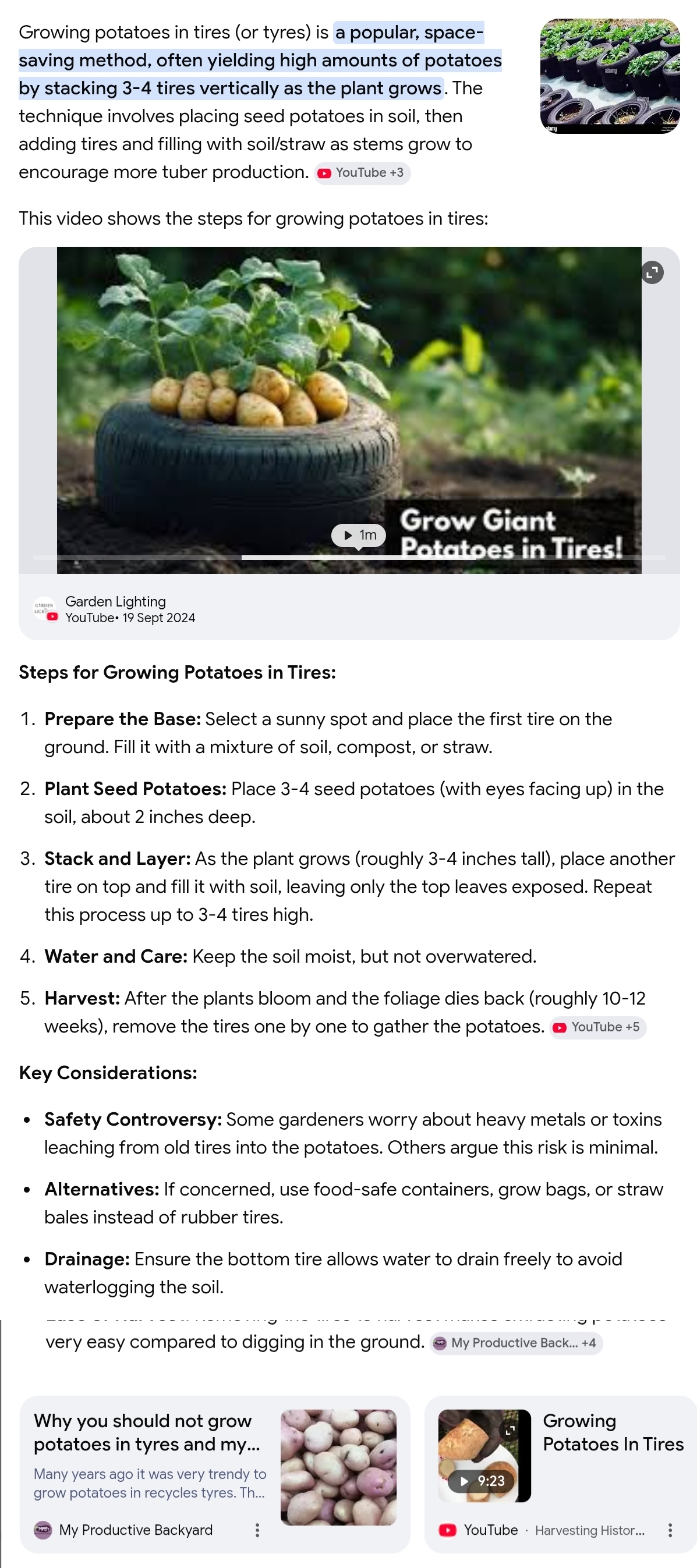The width and height of the screenshot is (697, 1568).
Task: Open the tire potato garden image thumbnail
Action: 609,76
